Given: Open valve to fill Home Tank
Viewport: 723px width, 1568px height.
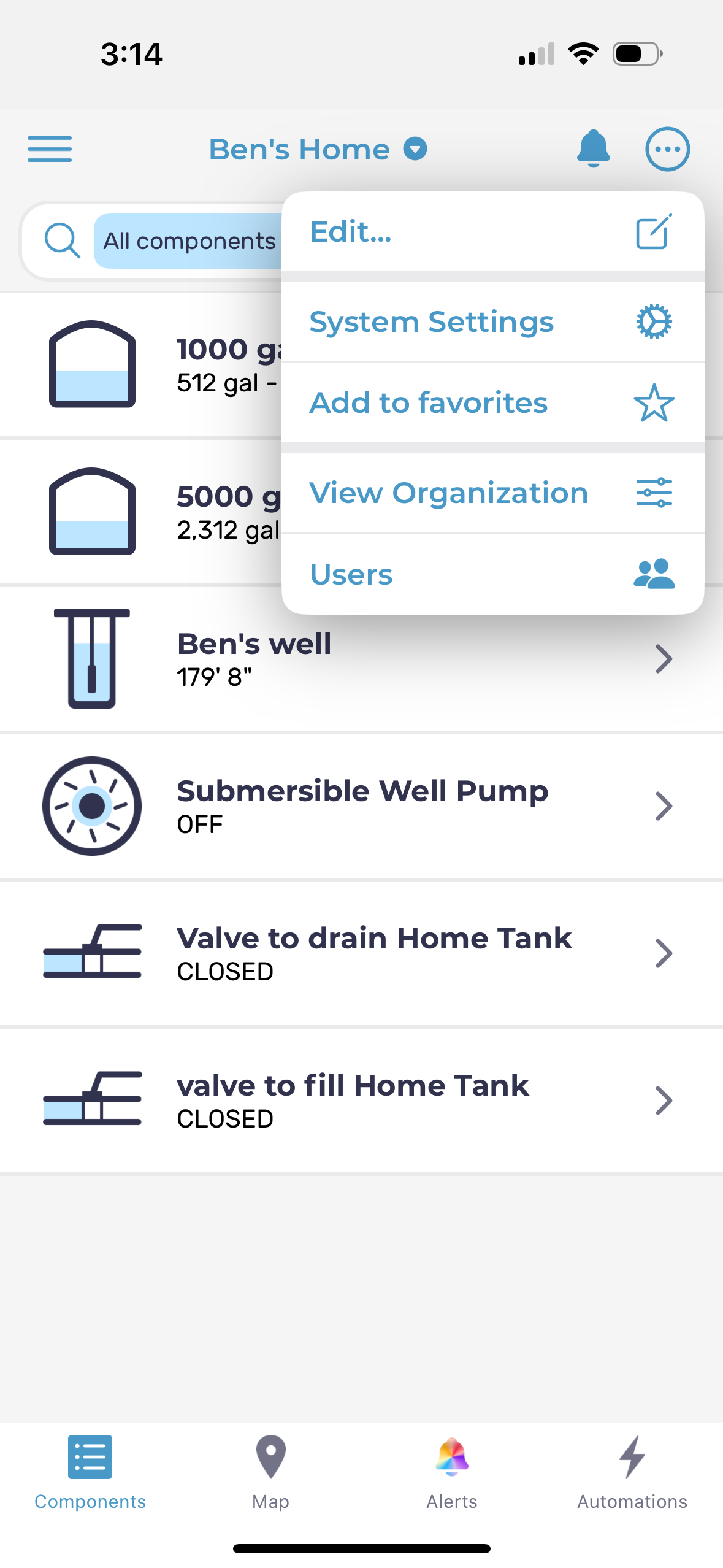Looking at the screenshot, I should [361, 1101].
